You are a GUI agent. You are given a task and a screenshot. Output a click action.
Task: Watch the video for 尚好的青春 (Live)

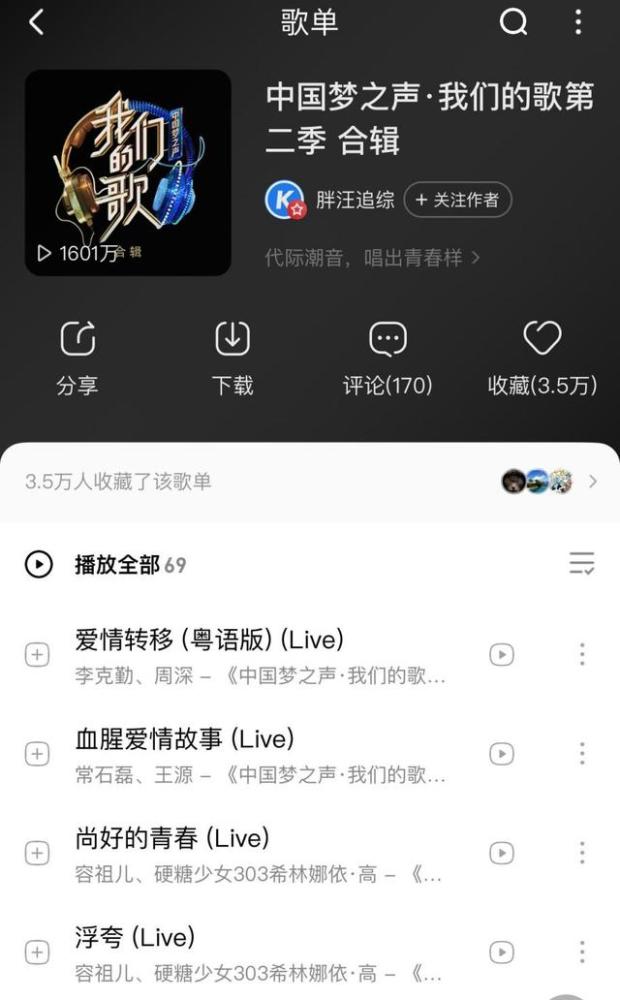[501, 853]
